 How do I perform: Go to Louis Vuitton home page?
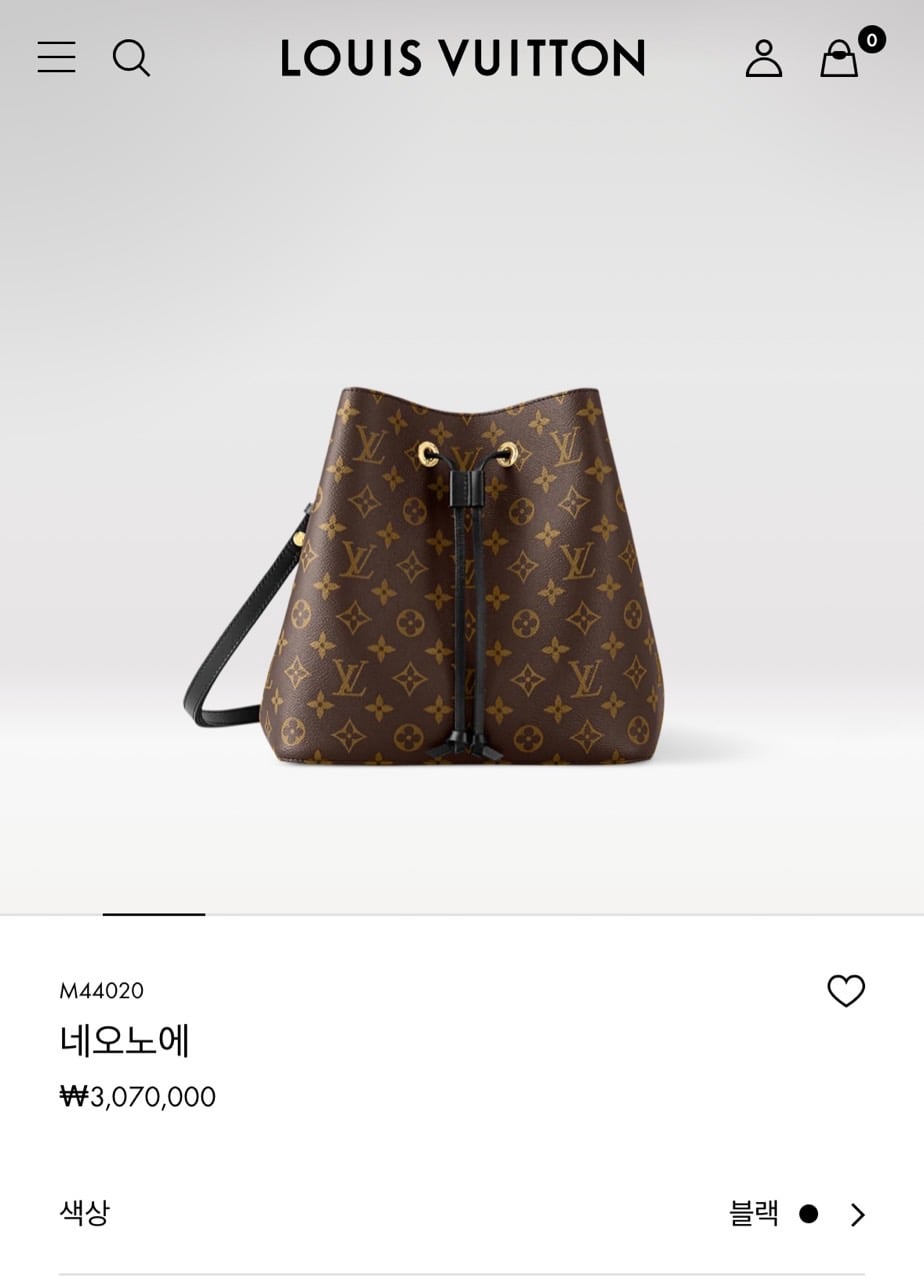(462, 58)
